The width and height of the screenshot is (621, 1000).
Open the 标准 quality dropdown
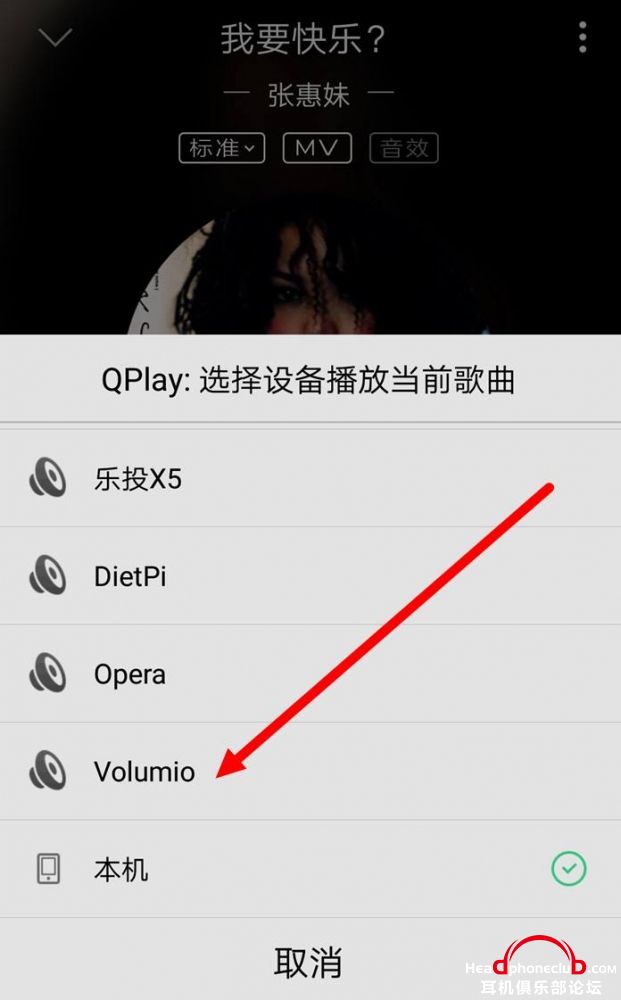(x=222, y=148)
